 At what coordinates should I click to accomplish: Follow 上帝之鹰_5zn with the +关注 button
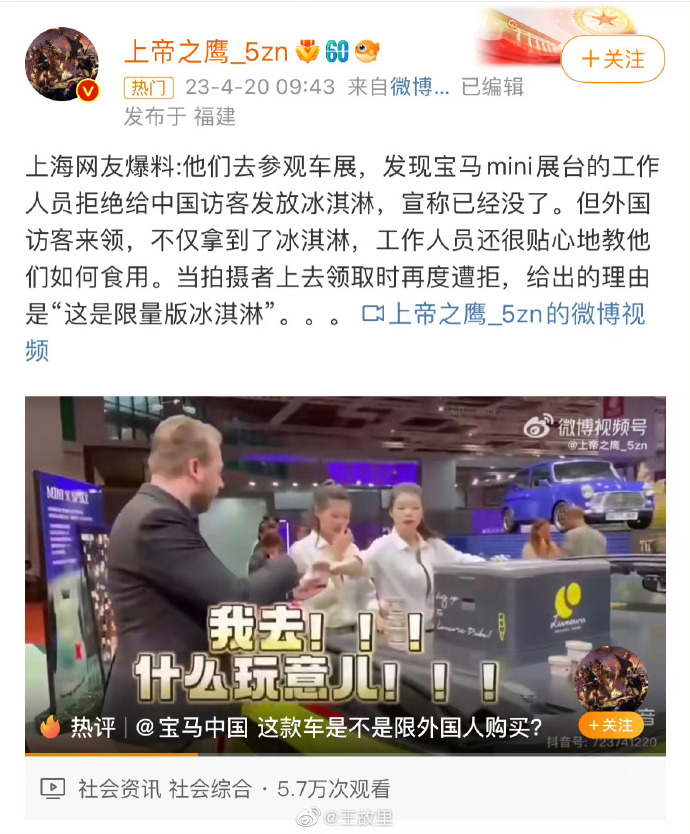tap(613, 59)
